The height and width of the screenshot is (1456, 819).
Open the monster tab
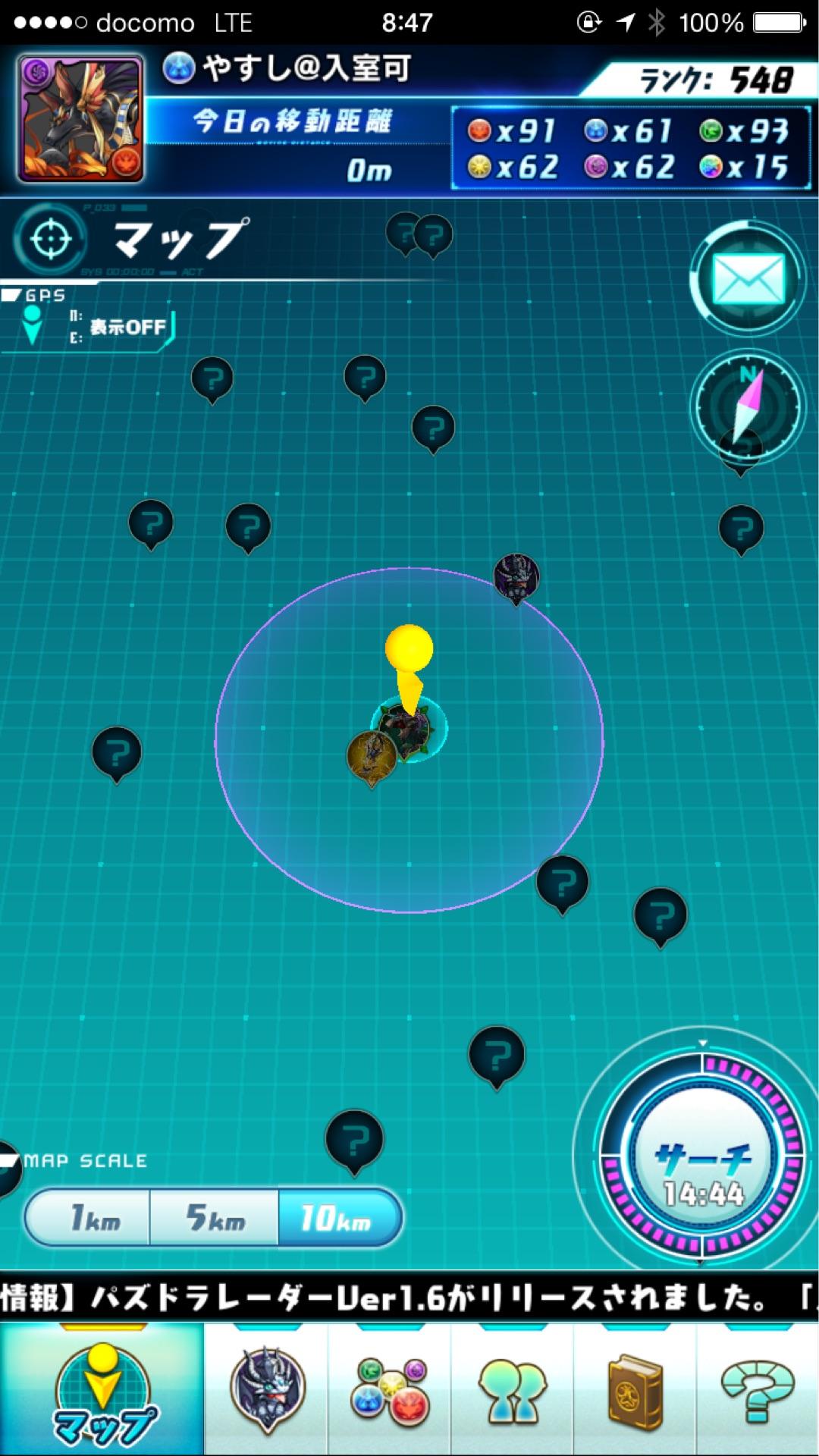[x=267, y=1389]
